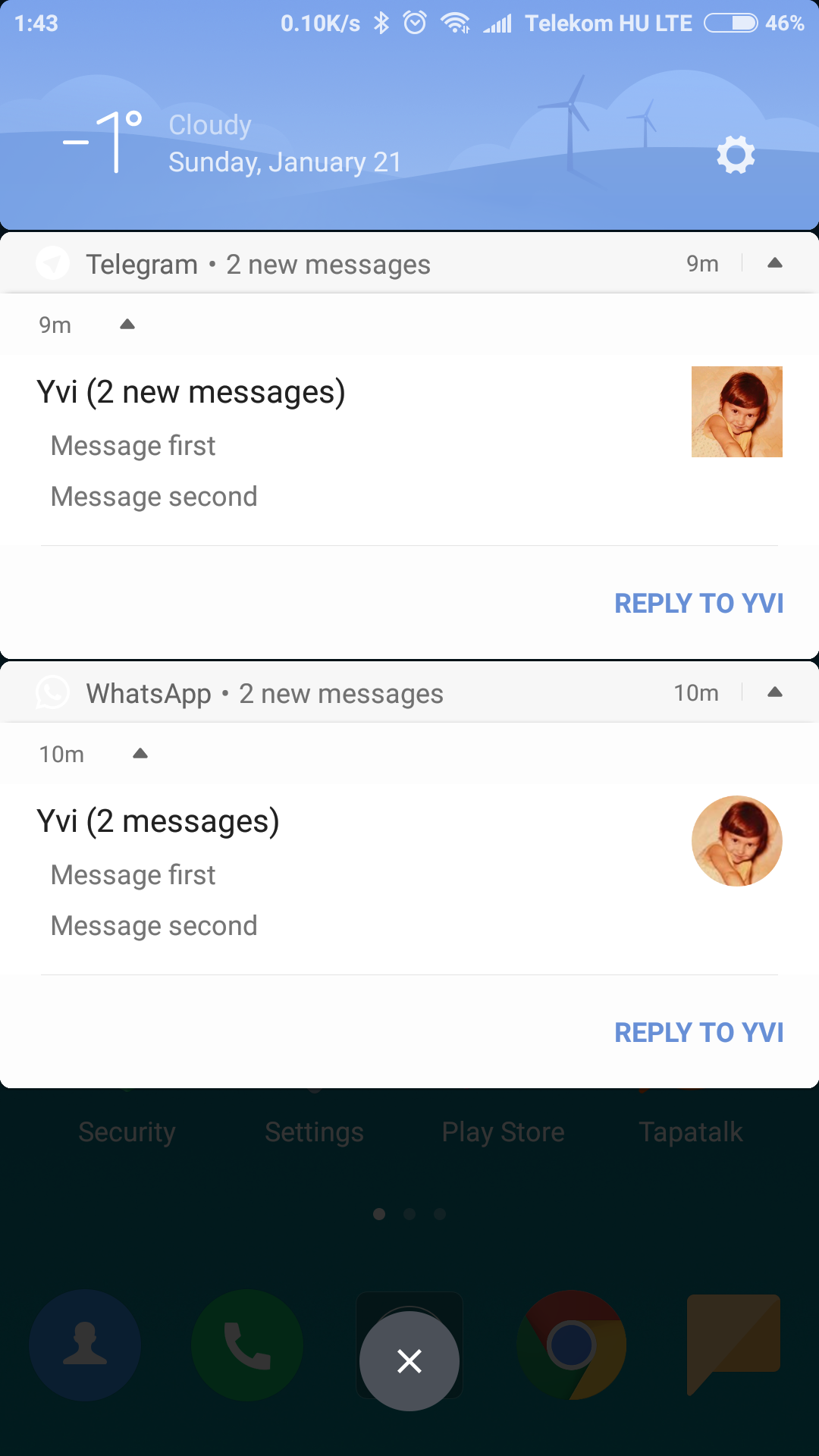Collapse the WhatsApp notification group header
The height and width of the screenshot is (1456, 819).
pyautogui.click(x=774, y=692)
